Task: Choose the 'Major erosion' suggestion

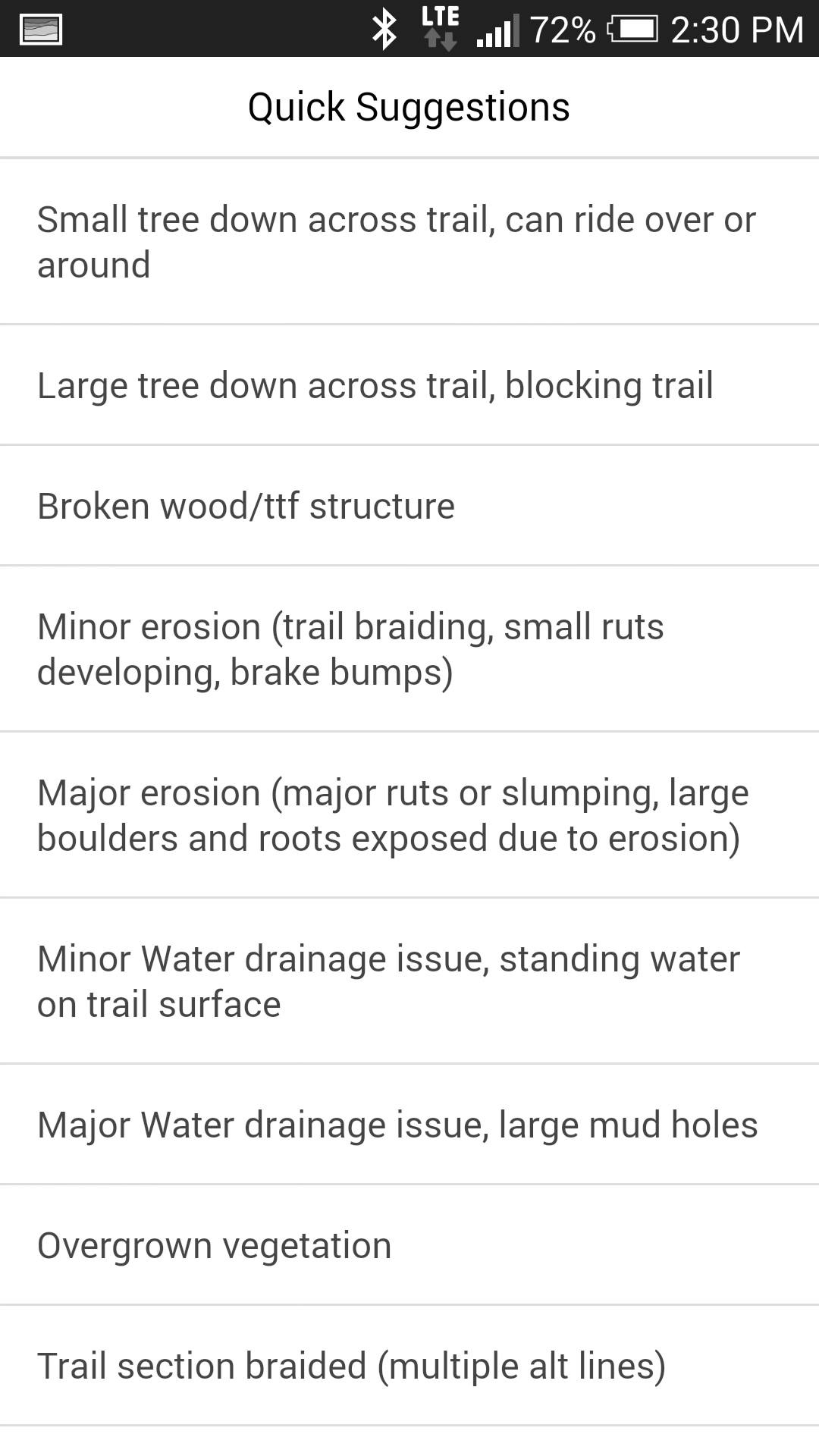Action: (409, 815)
